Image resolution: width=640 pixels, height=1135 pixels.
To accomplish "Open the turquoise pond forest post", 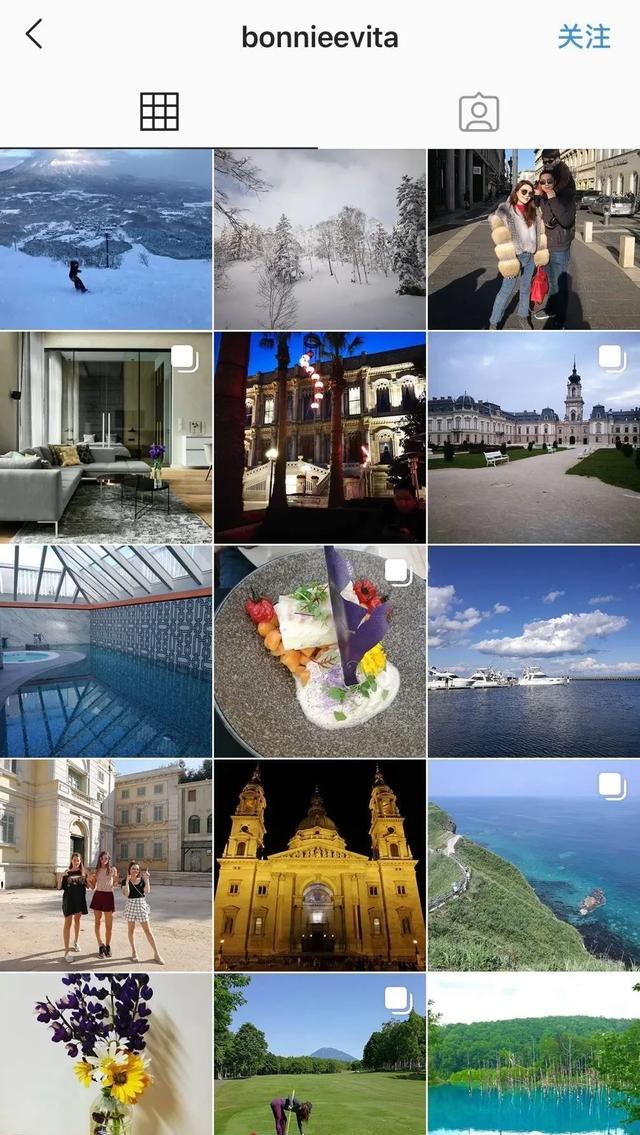I will (x=534, y=1054).
